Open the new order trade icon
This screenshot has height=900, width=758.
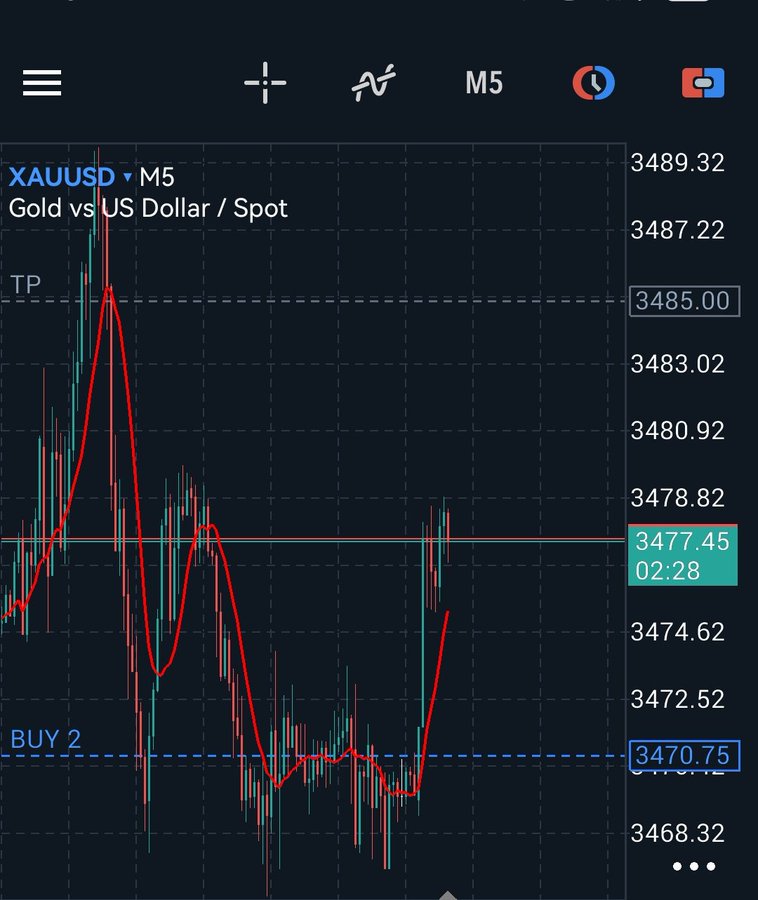point(702,83)
